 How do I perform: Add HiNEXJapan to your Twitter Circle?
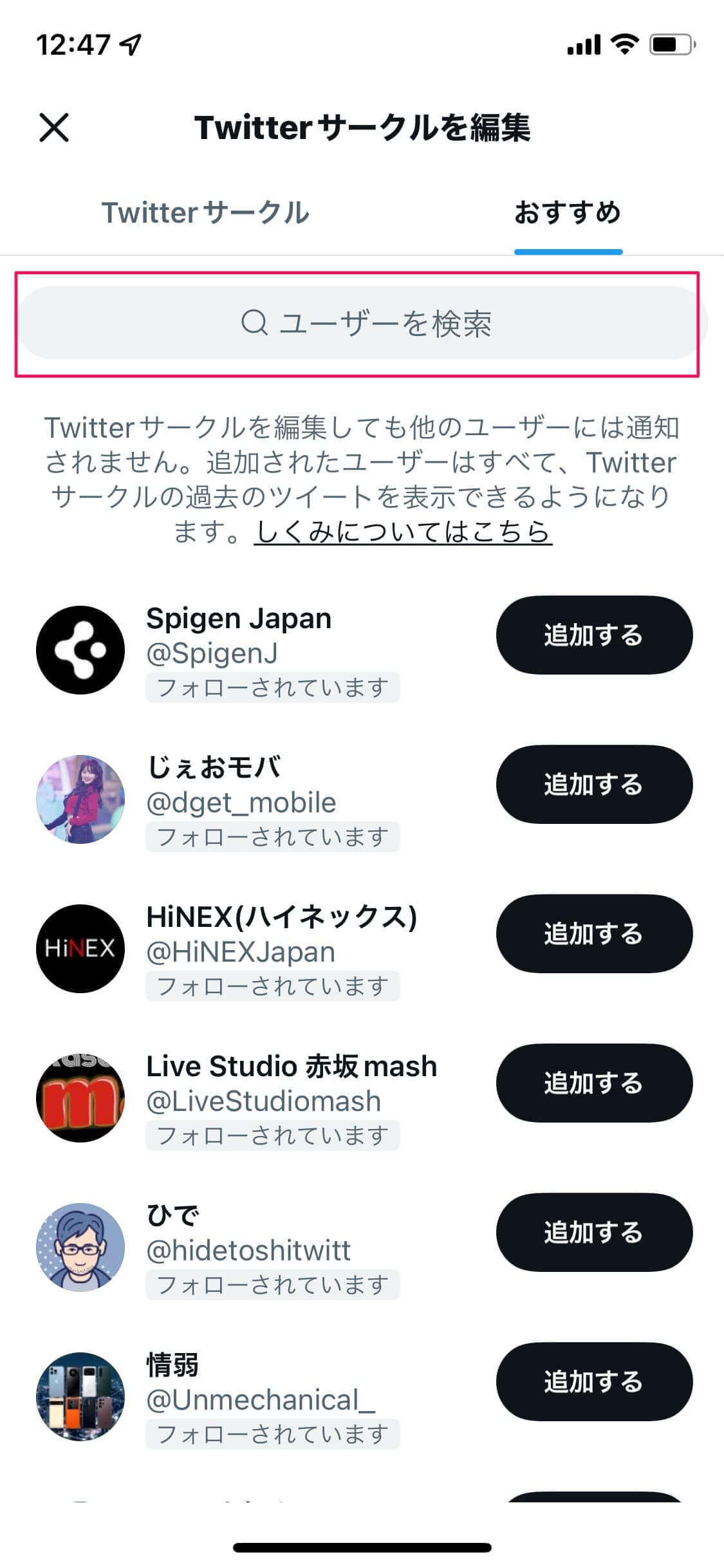[593, 934]
